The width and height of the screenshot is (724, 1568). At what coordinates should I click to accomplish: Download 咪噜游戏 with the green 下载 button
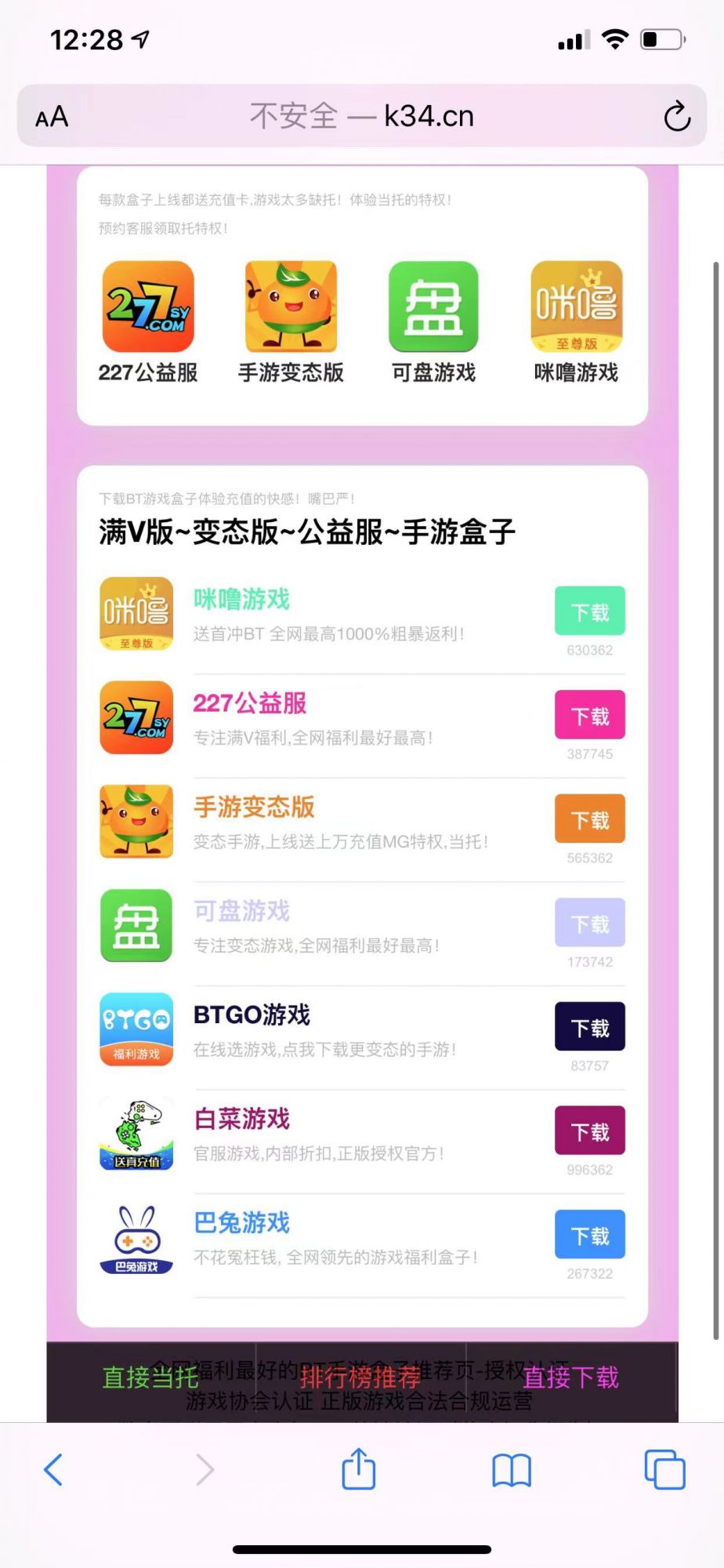(x=589, y=612)
